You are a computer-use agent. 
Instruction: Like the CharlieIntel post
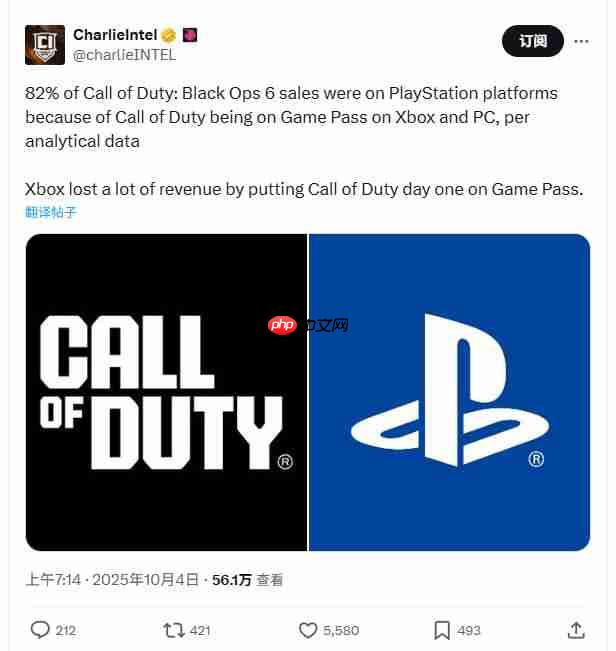pyautogui.click(x=309, y=630)
